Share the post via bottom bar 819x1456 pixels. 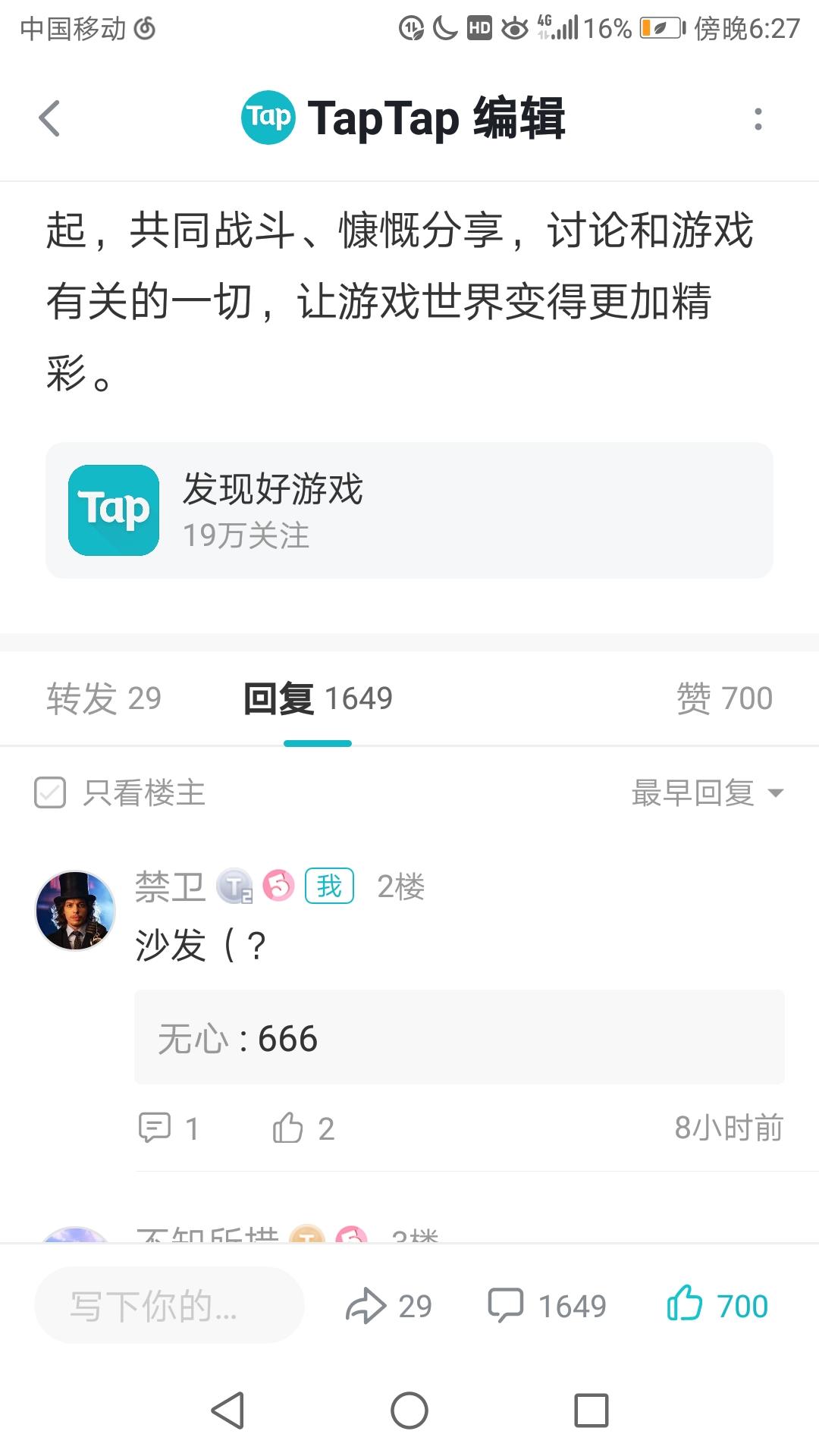pos(388,1306)
